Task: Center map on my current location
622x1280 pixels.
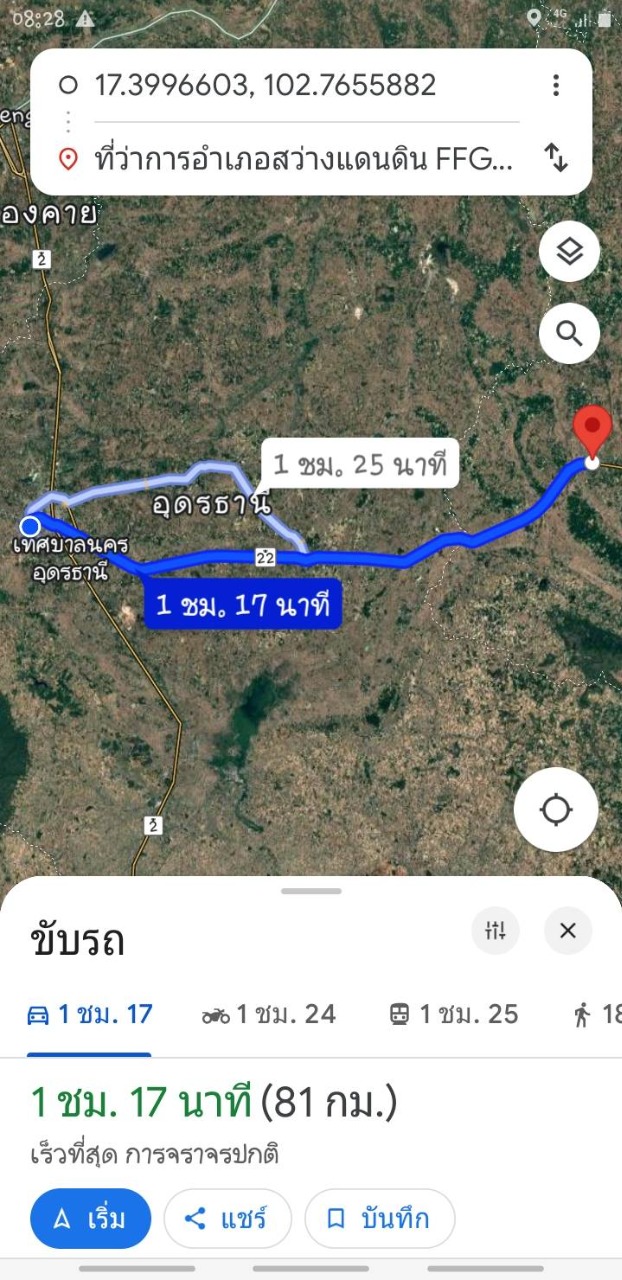Action: (556, 809)
